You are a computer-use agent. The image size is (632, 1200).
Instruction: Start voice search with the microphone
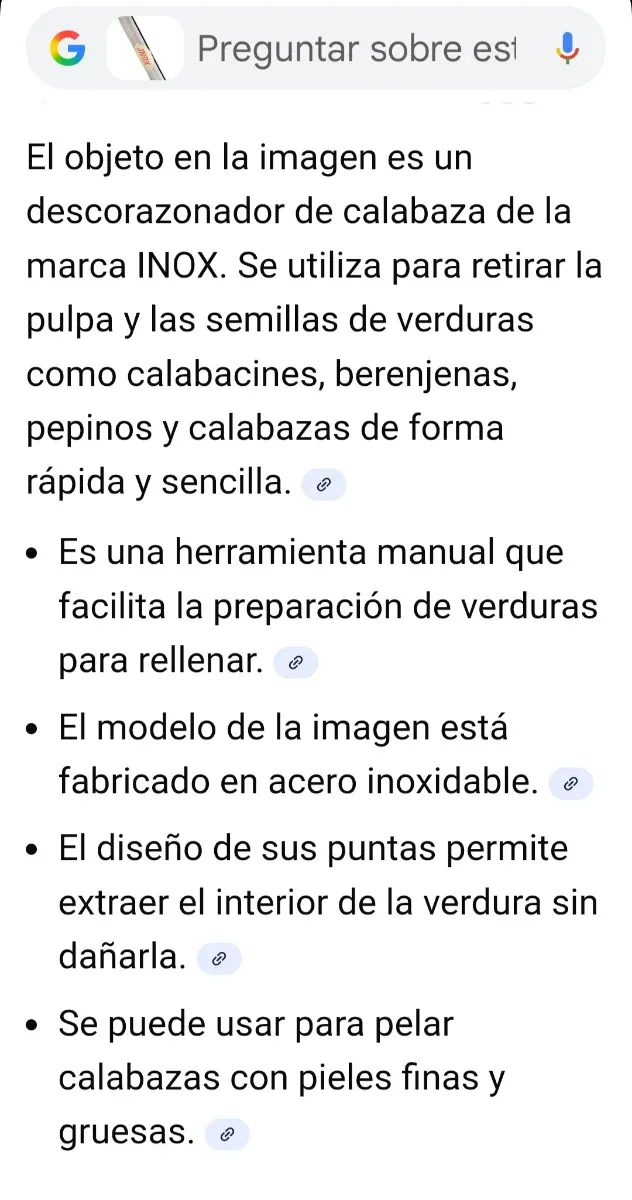[x=566, y=48]
